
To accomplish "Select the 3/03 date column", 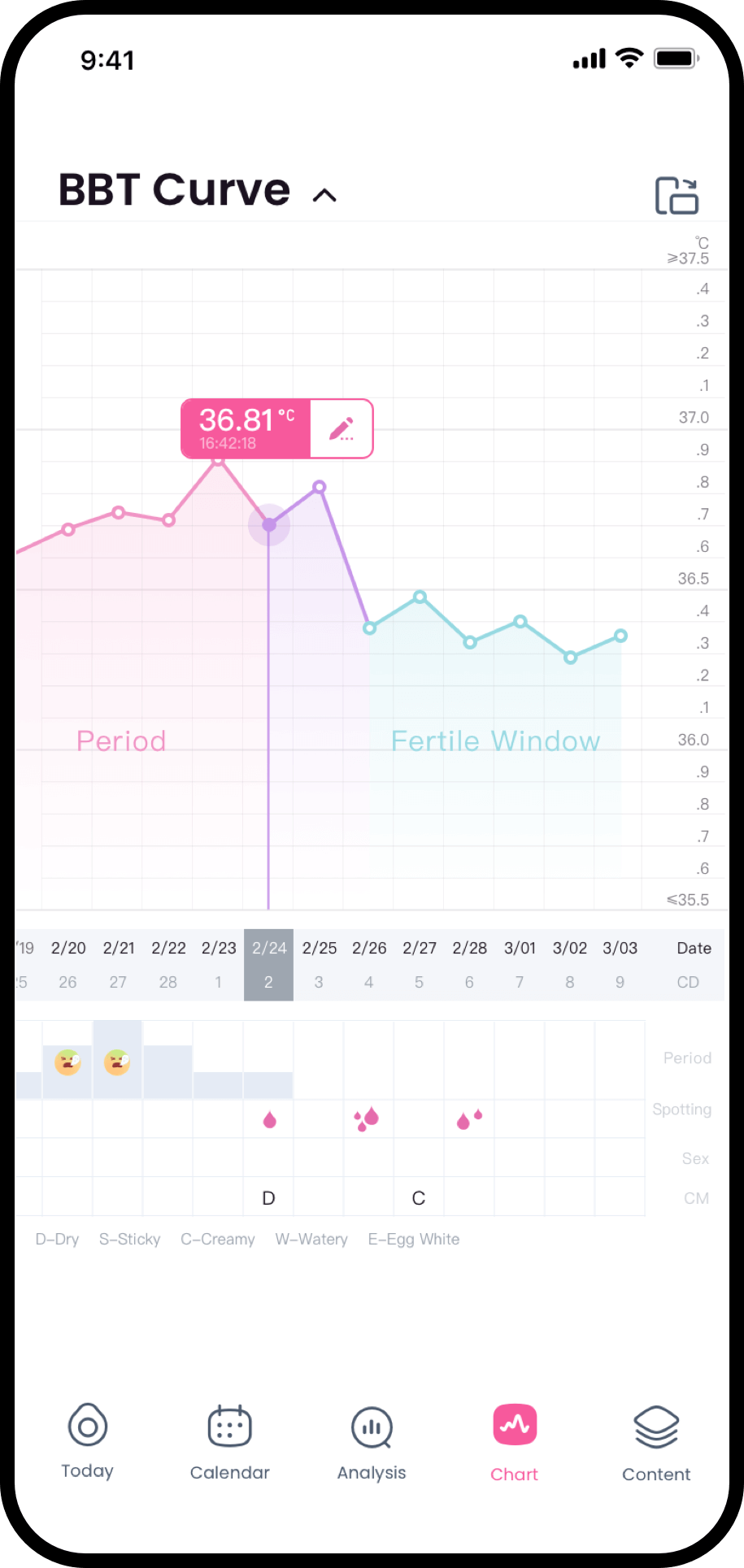I will pyautogui.click(x=620, y=964).
